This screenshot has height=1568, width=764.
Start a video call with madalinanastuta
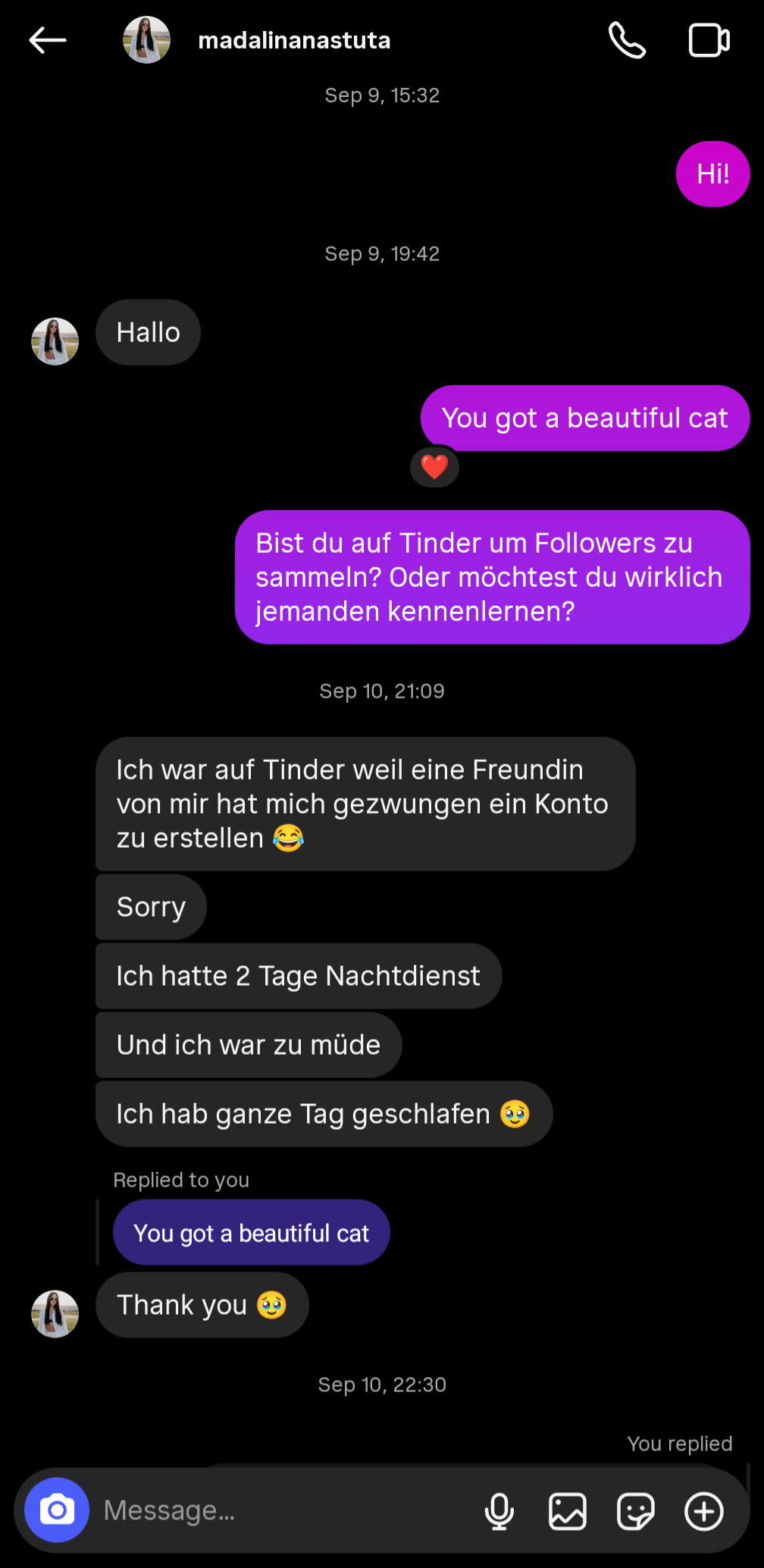pos(709,40)
